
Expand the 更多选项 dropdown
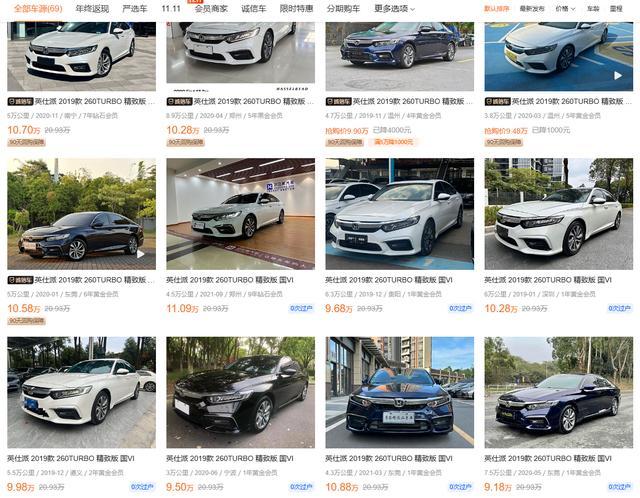click(x=395, y=8)
